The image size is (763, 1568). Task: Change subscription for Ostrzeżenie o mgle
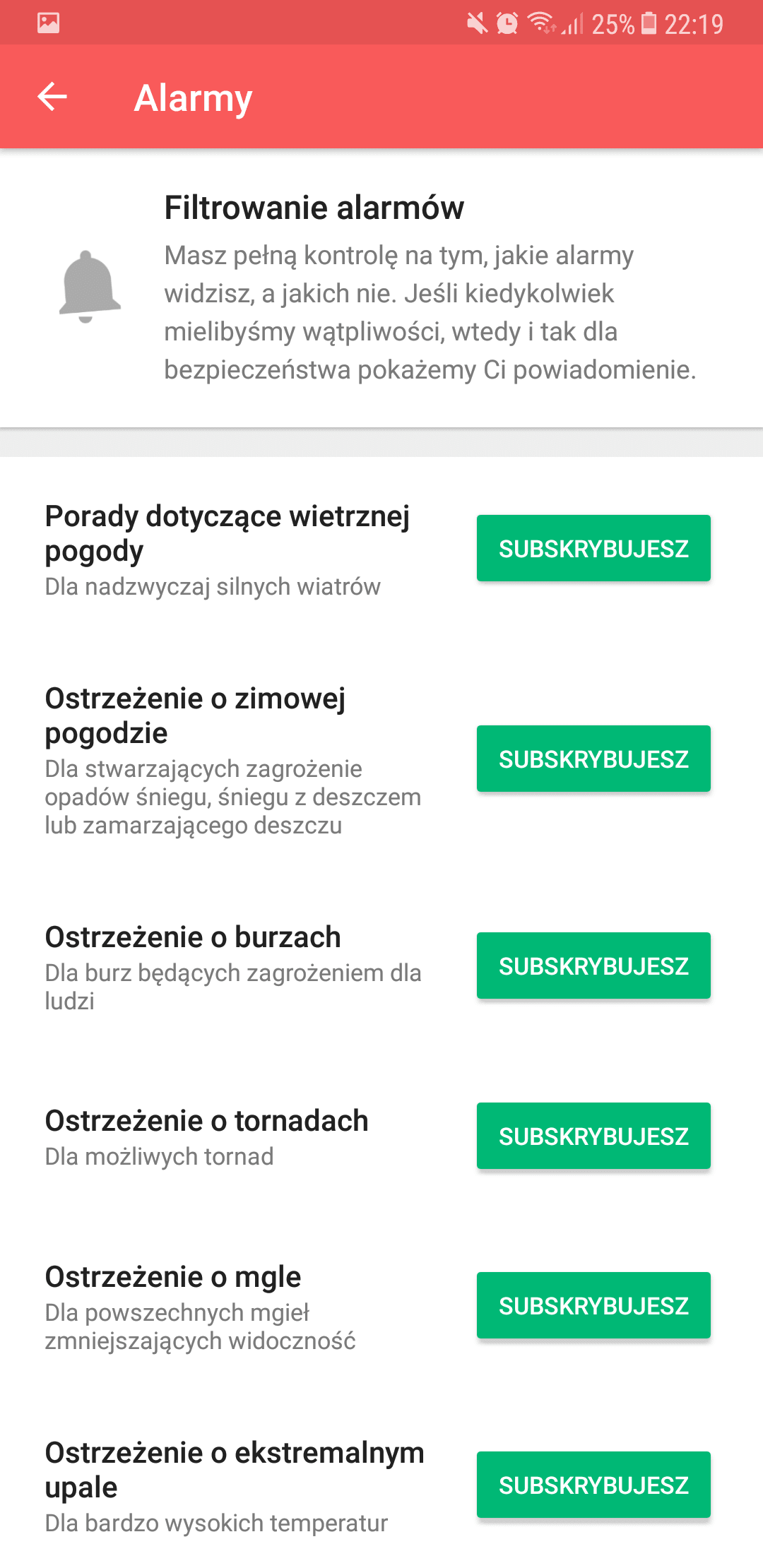[593, 1305]
